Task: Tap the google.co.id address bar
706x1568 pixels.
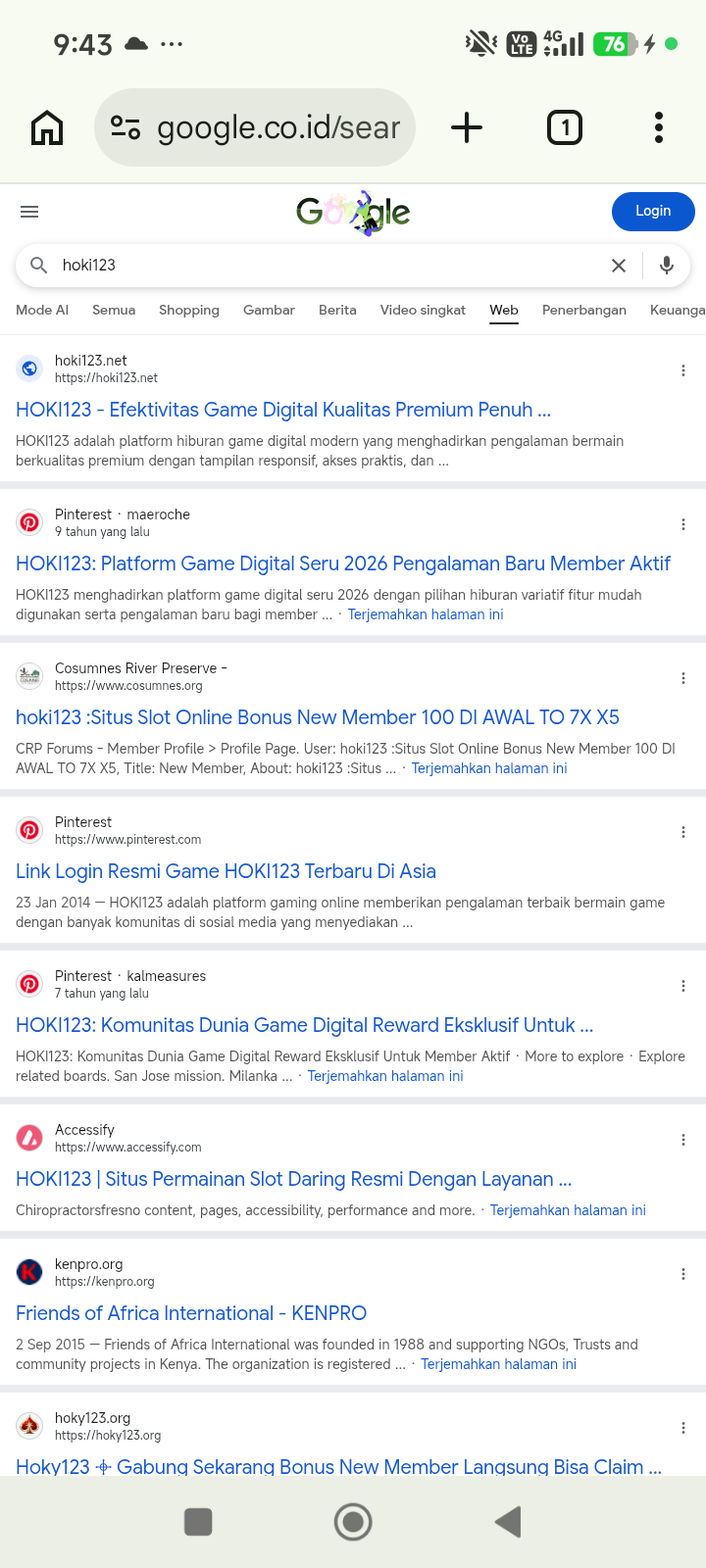Action: click(x=255, y=127)
